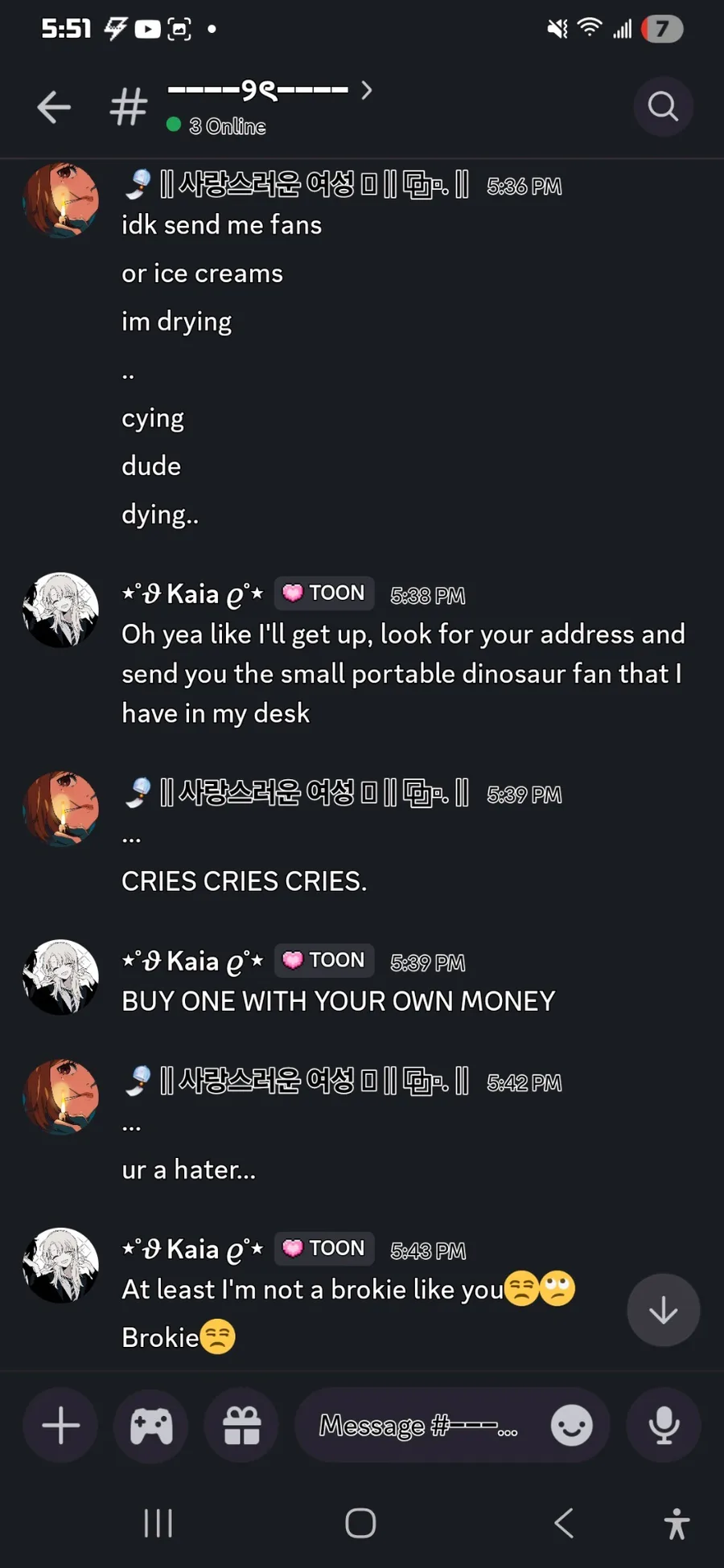724x1568 pixels.
Task: Open the game controller activities button
Action: click(x=151, y=1425)
